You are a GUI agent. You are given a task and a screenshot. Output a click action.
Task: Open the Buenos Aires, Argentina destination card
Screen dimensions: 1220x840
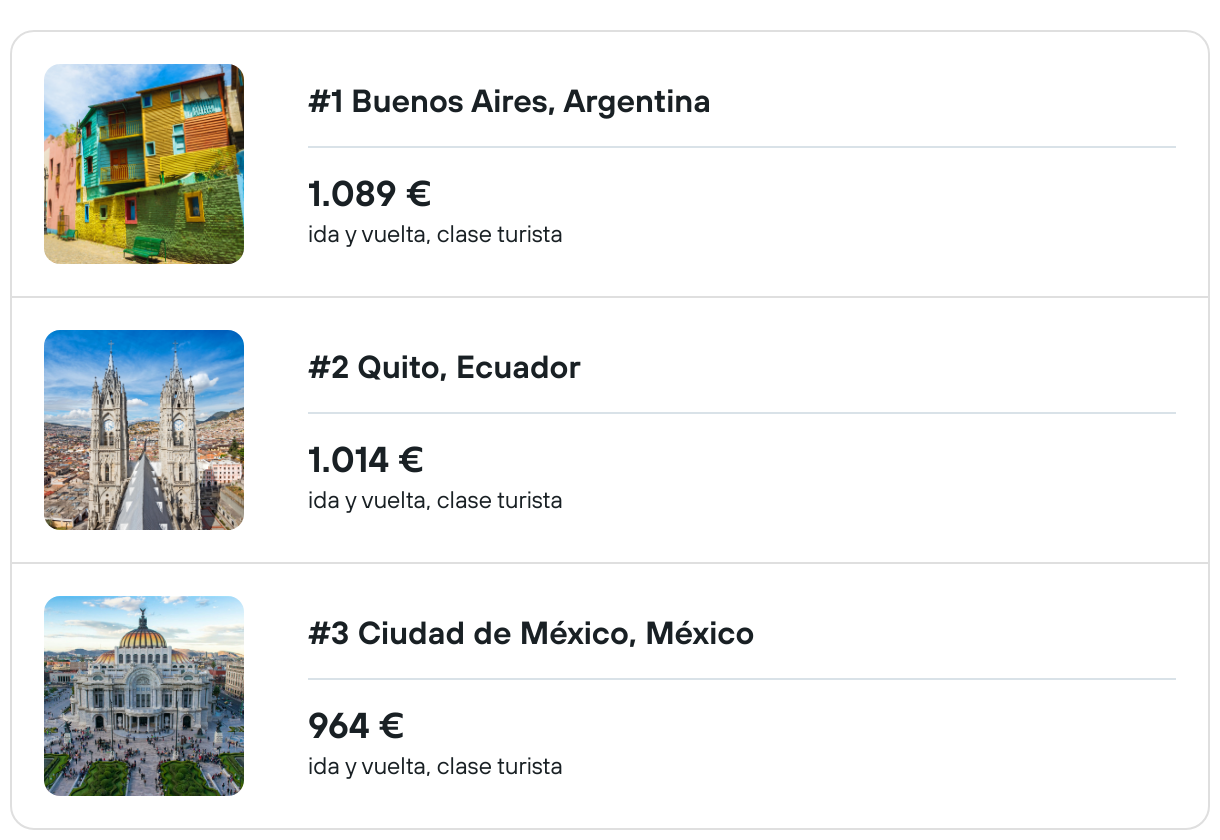[x=508, y=102]
